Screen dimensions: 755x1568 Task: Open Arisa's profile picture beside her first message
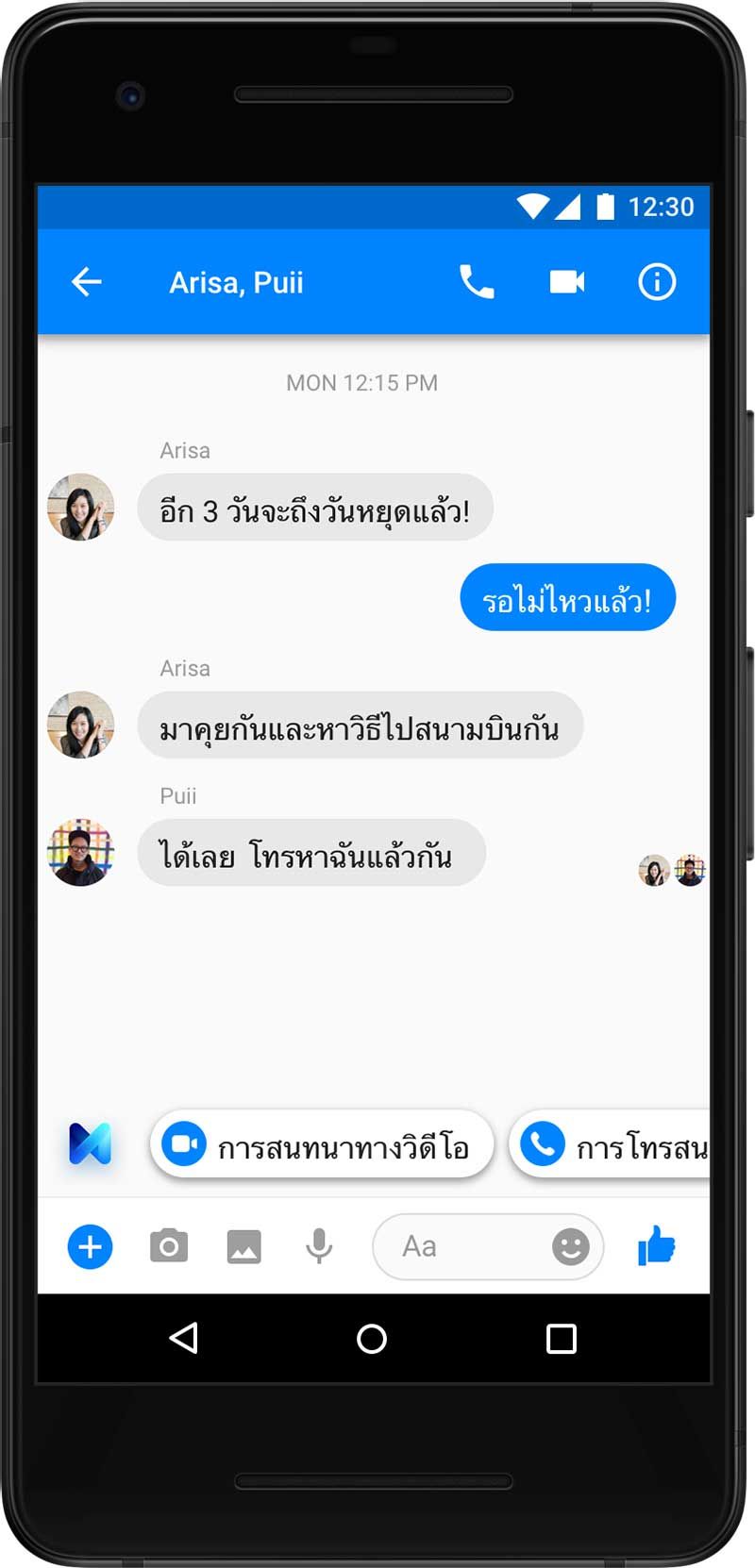click(81, 508)
